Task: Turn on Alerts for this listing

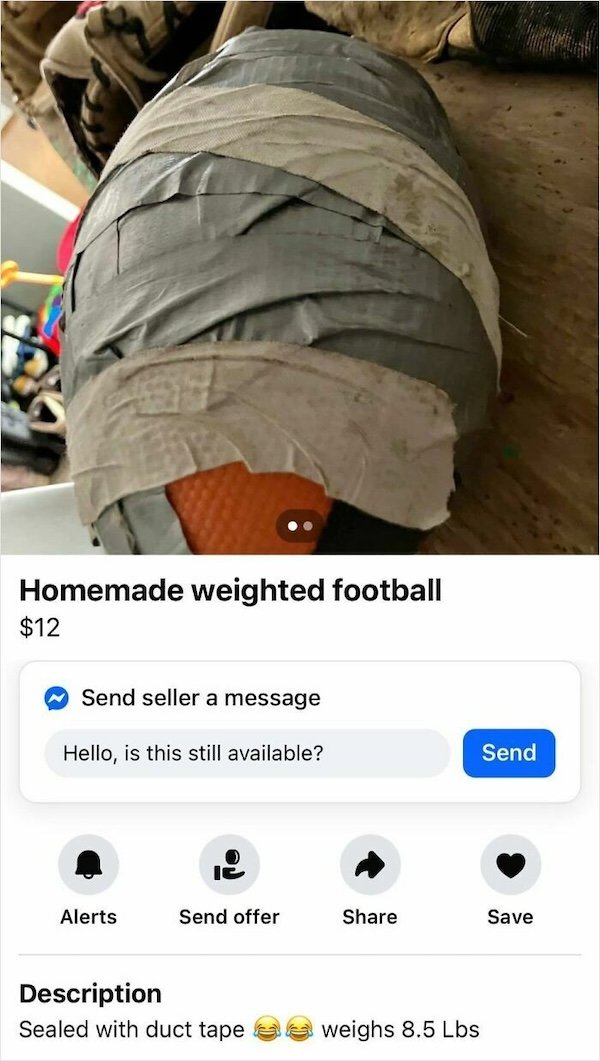Action: pos(89,865)
